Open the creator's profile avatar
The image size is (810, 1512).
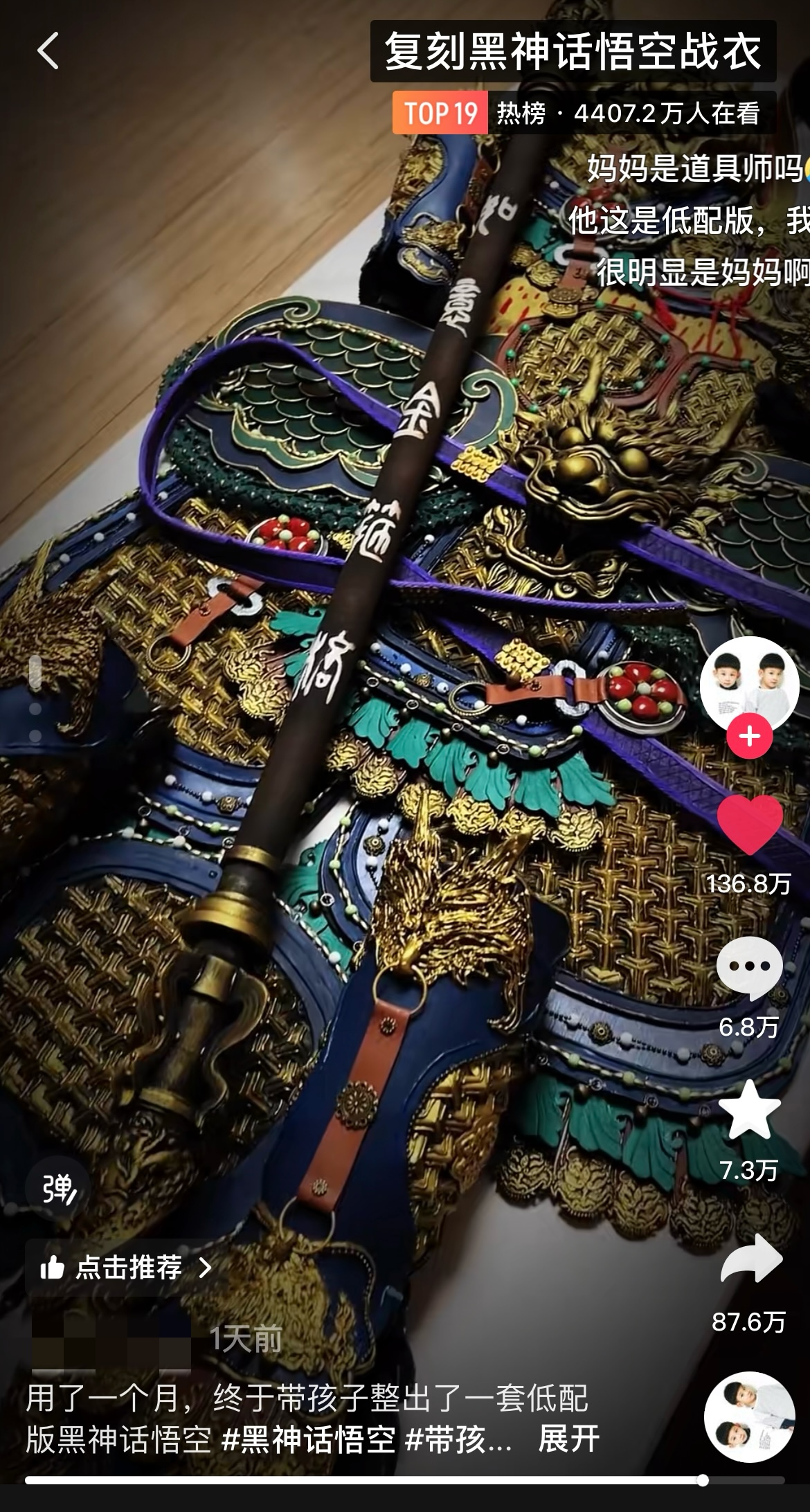749,684
